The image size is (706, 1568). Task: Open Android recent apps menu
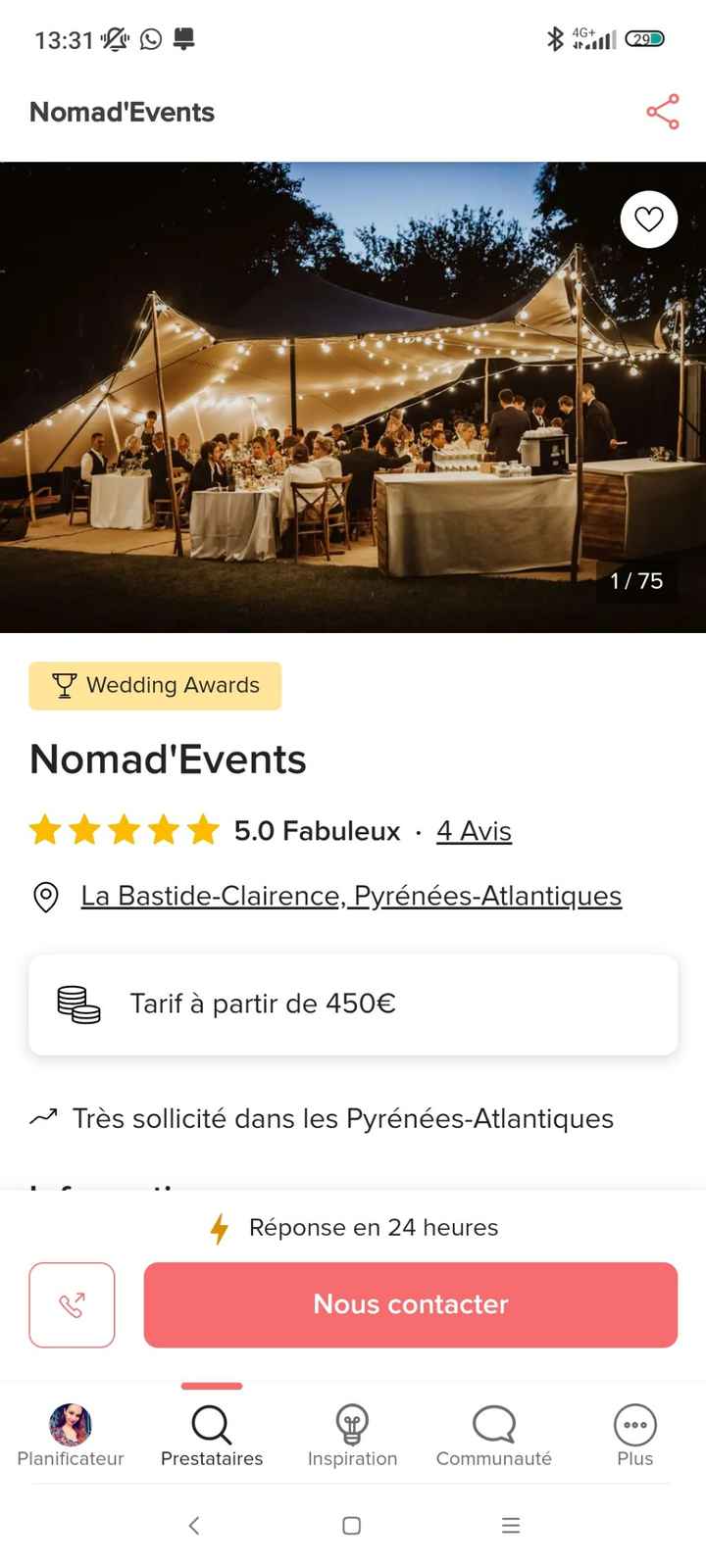click(x=511, y=1525)
